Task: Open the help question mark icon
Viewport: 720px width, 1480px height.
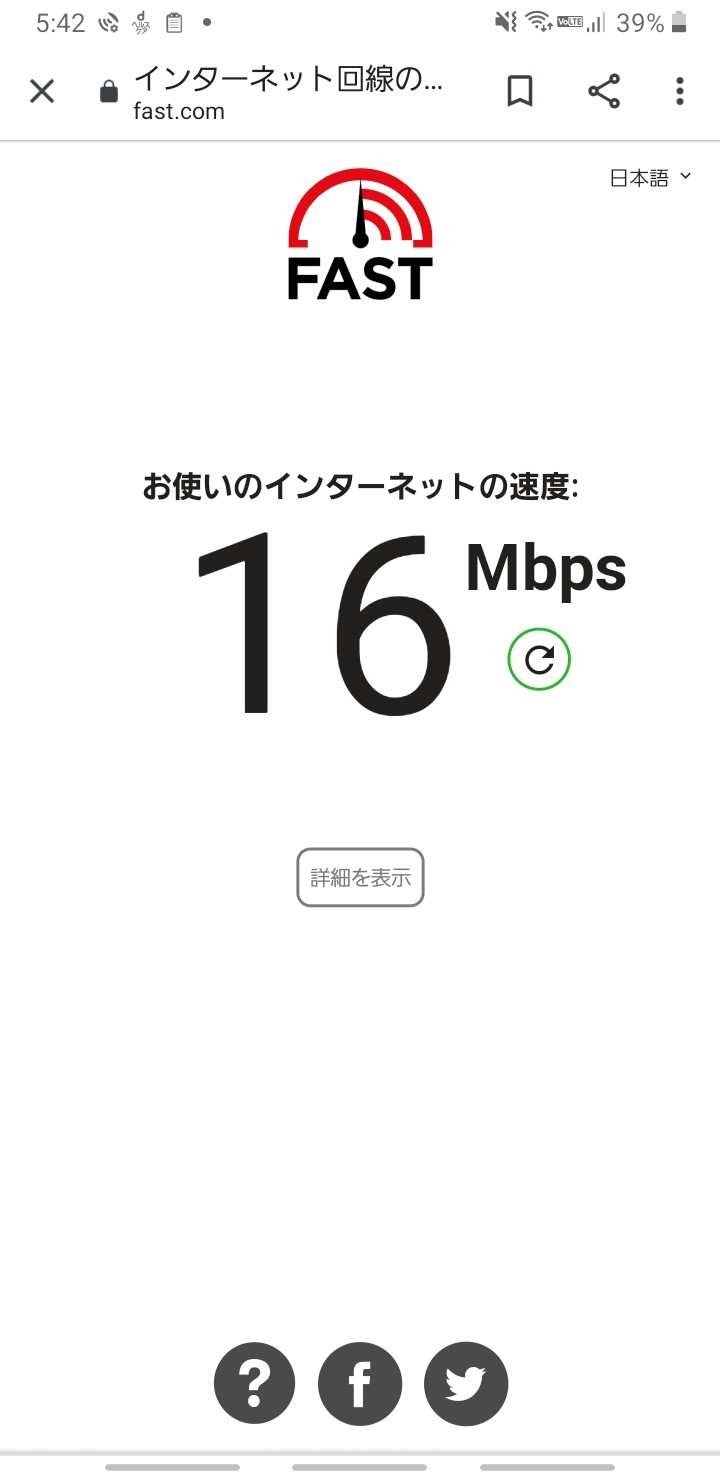Action: tap(254, 1384)
